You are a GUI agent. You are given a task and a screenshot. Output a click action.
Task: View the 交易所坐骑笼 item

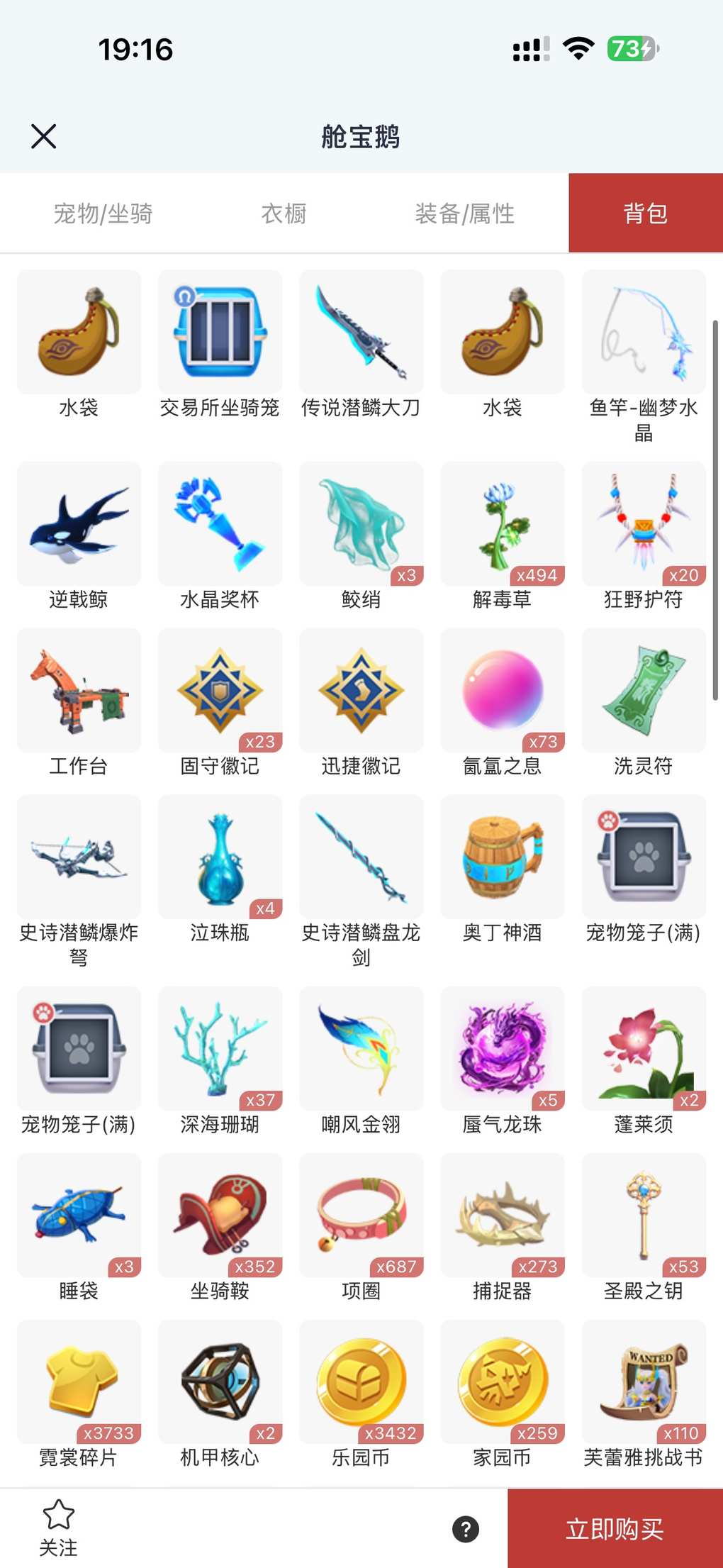220,332
